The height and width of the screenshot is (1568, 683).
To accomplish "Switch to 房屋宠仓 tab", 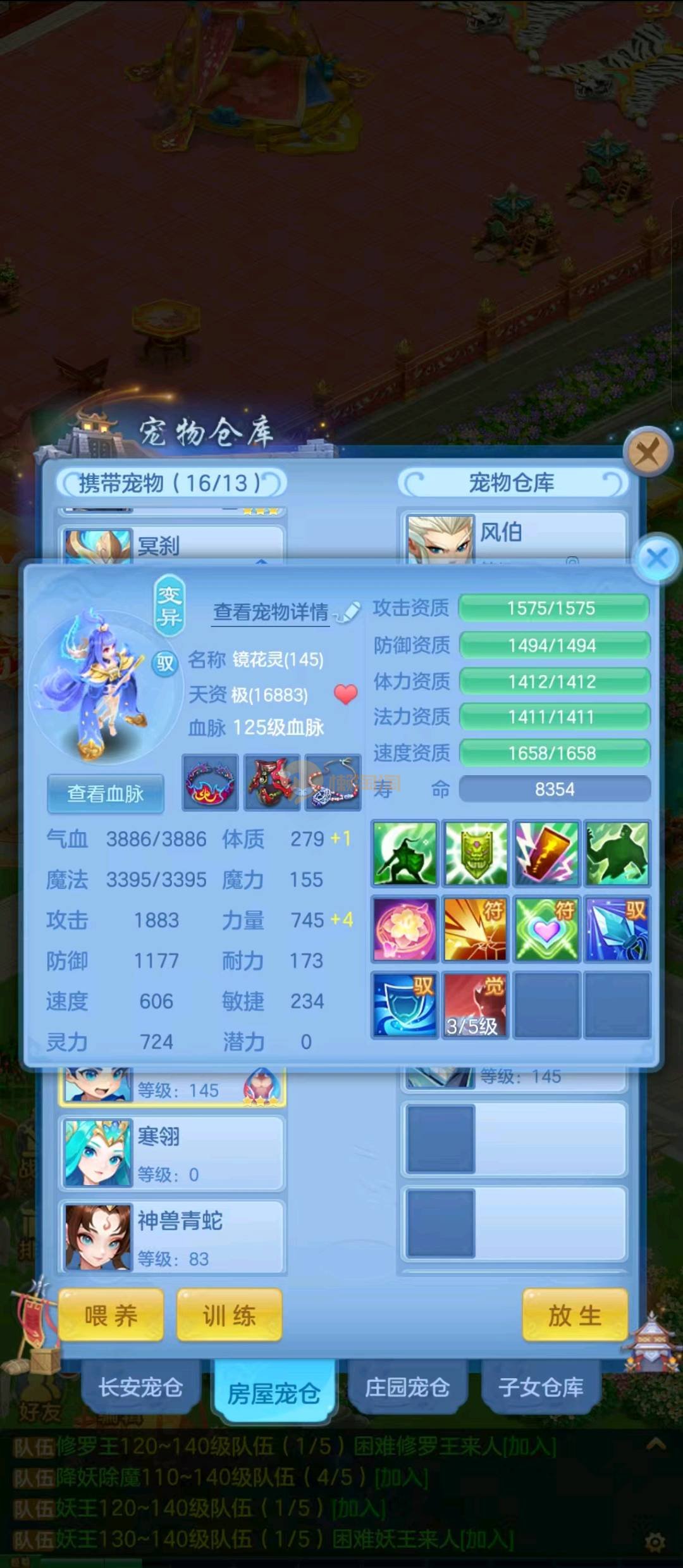I will (273, 1392).
